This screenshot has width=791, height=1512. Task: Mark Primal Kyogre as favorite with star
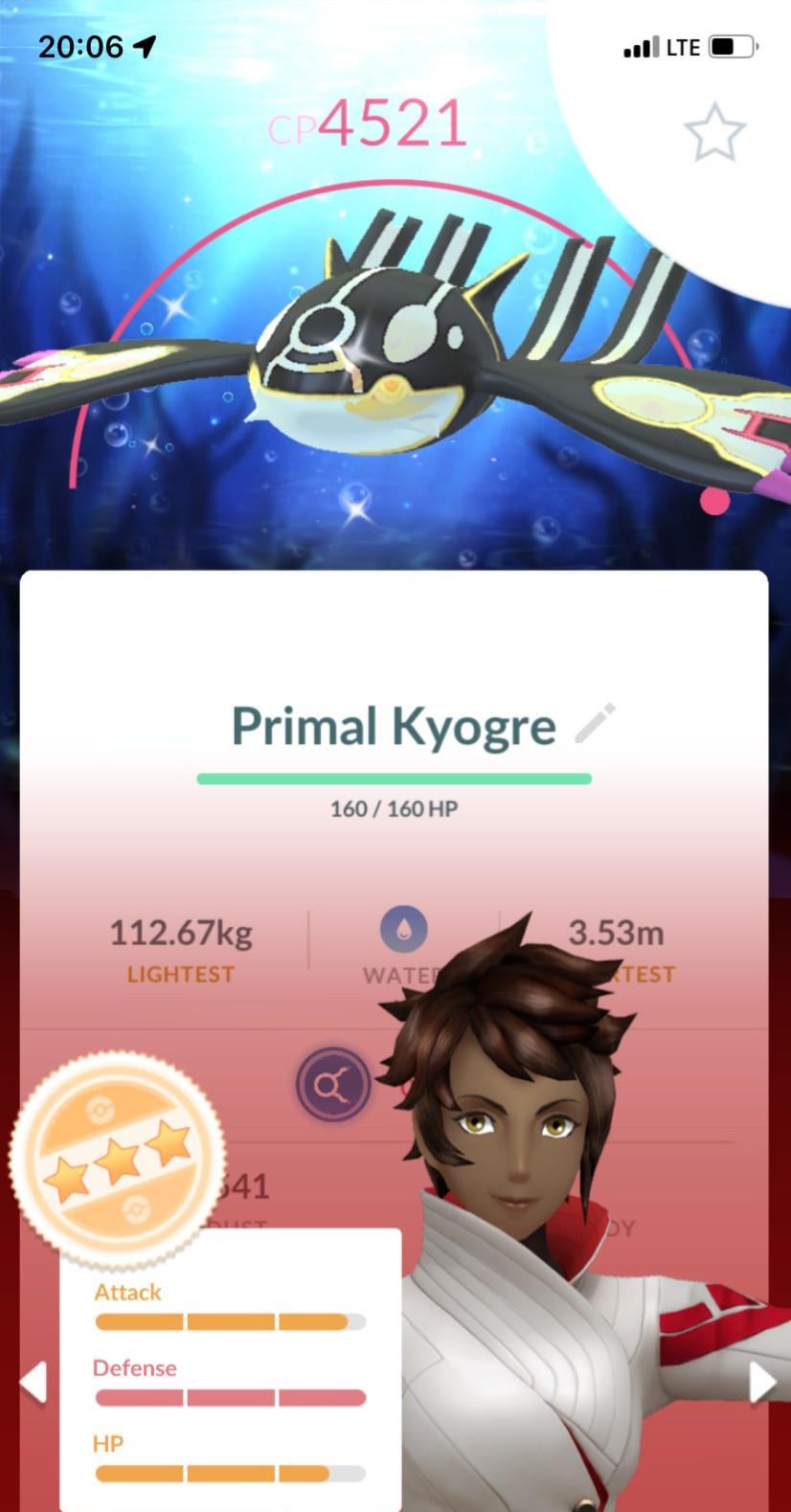click(x=714, y=132)
